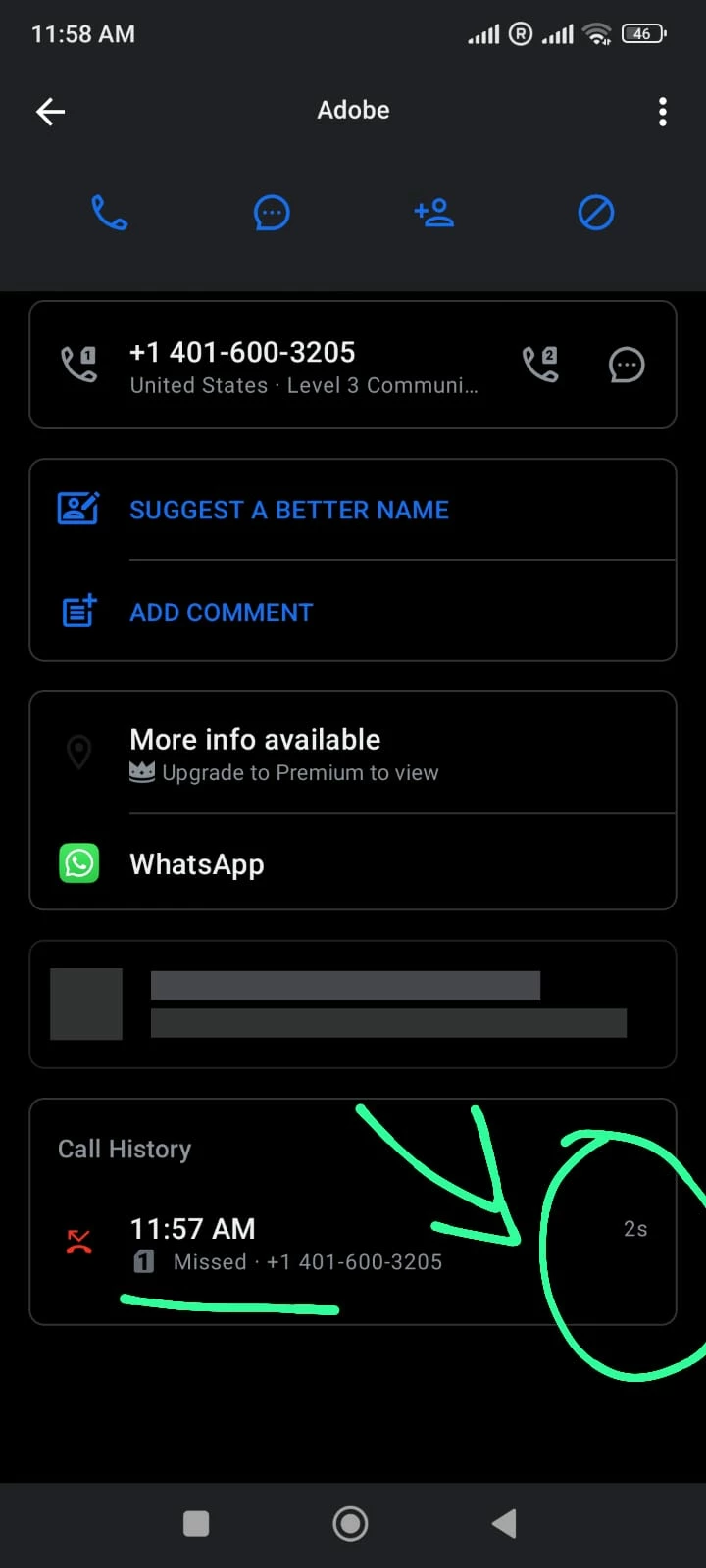Viewport: 706px width, 1568px height.
Task: Select Add Comment
Action: 222,612
